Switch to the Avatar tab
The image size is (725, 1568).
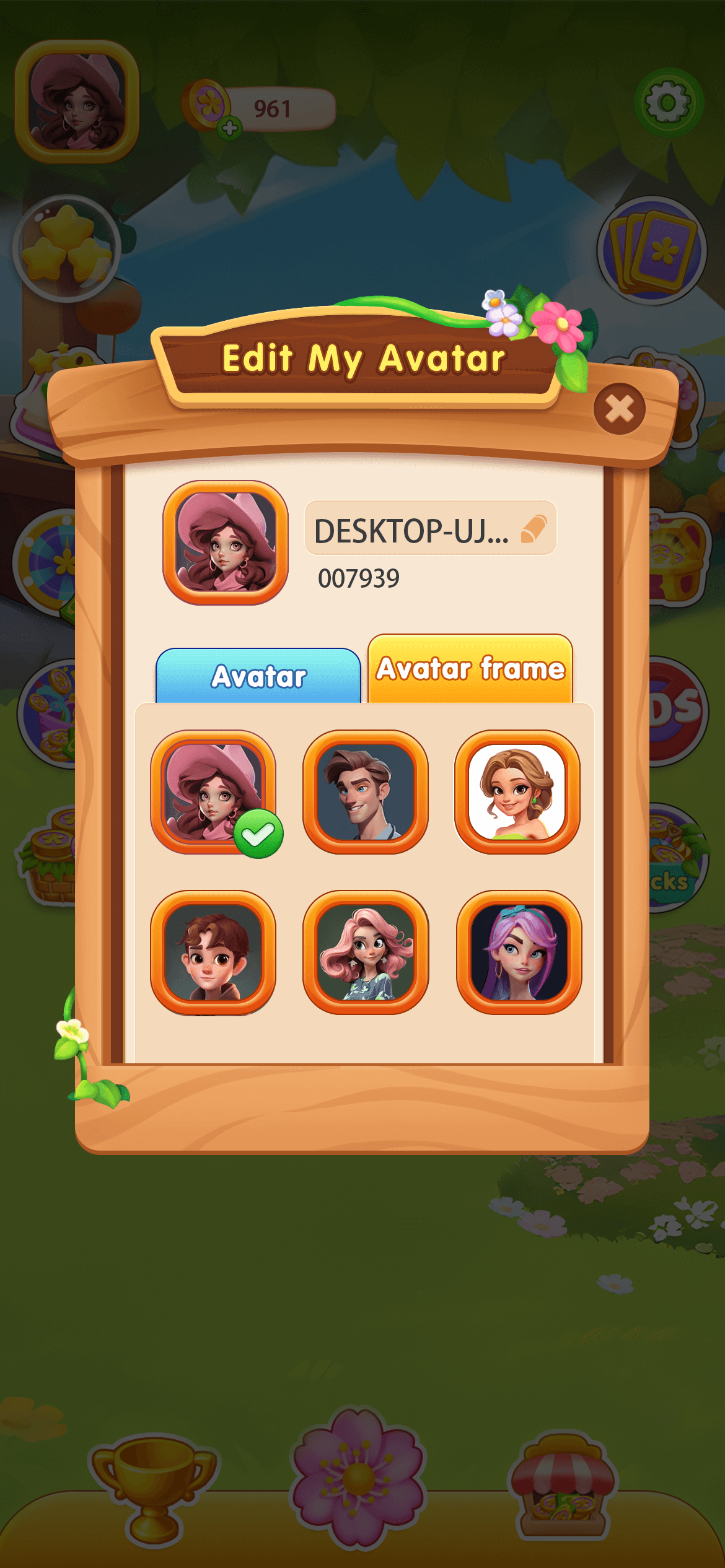258,676
